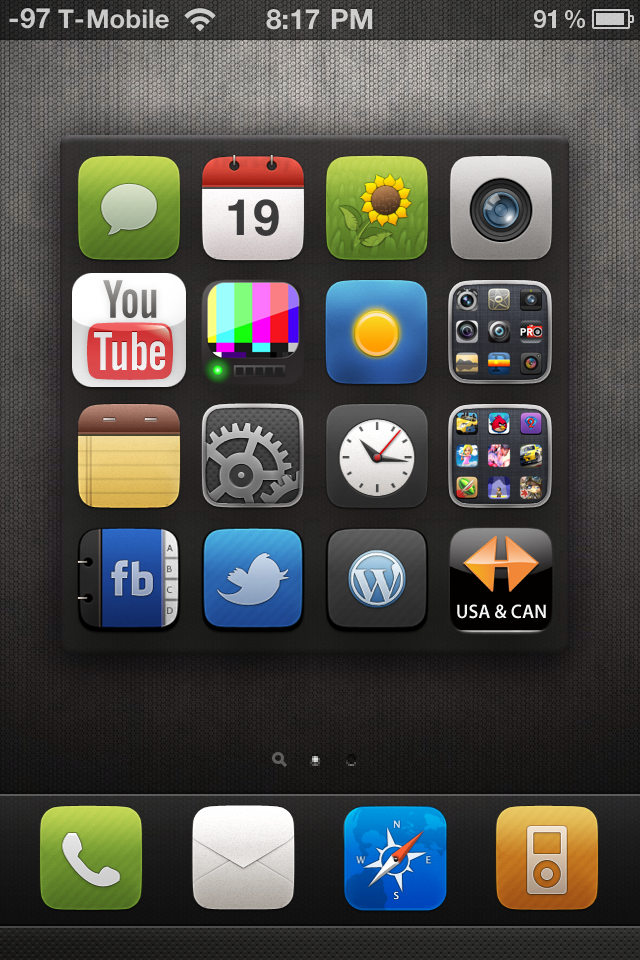Open the Calendar app showing 19
The width and height of the screenshot is (640, 960).
click(253, 208)
